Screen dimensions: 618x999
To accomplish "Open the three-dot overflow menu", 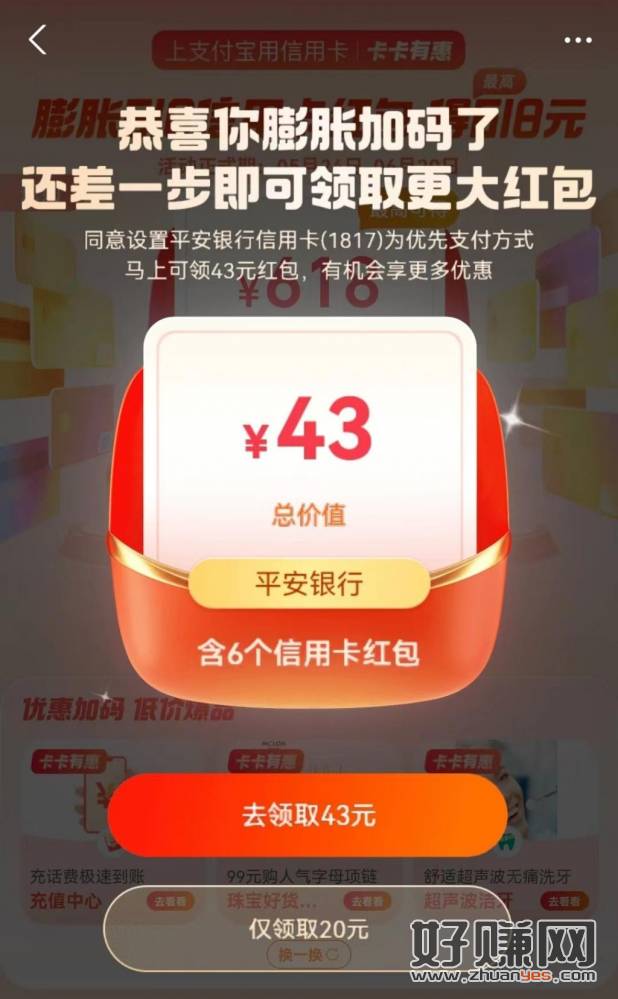I will pos(578,41).
